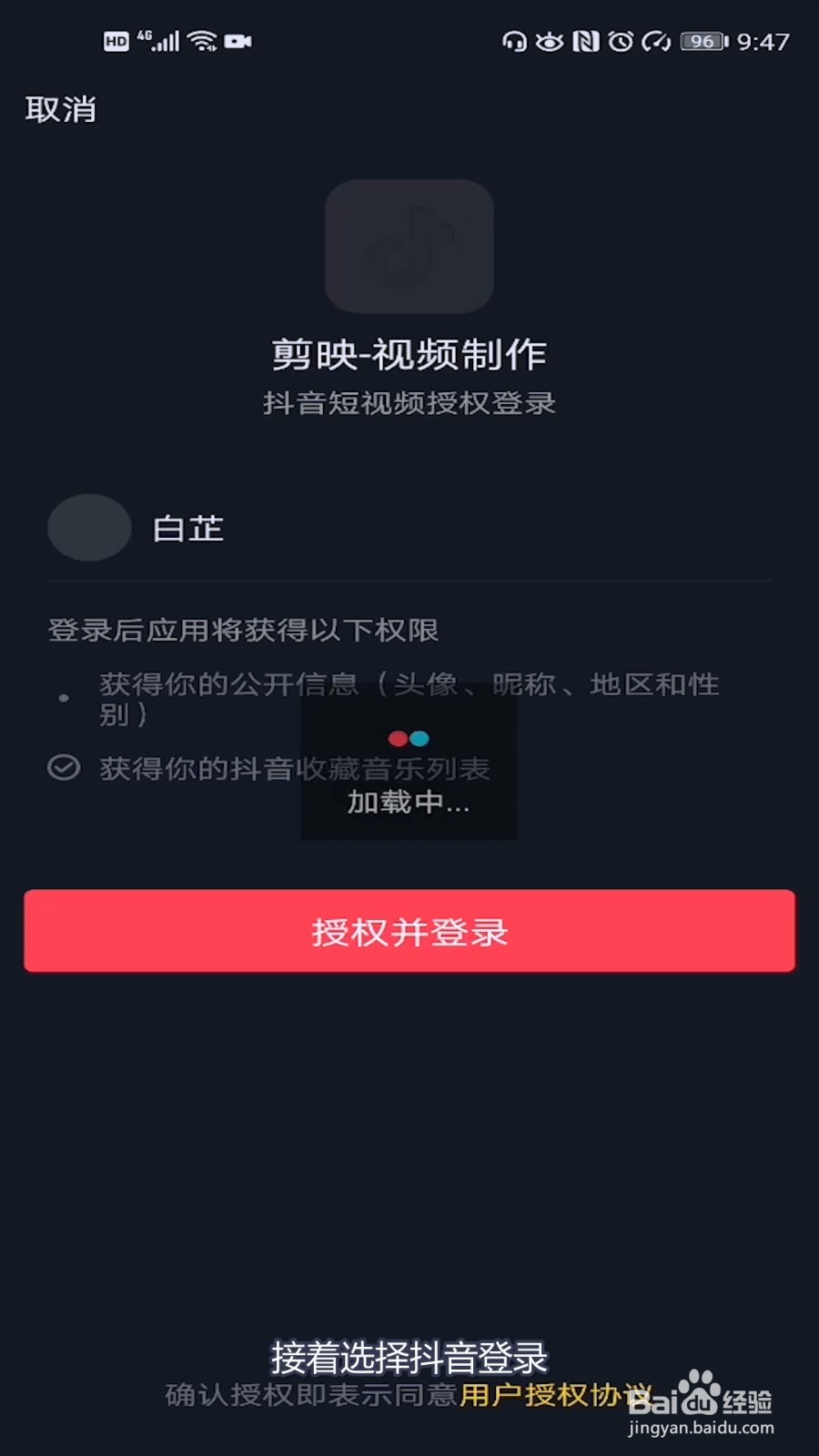This screenshot has height=1456, width=819.
Task: Tap the eye comfort mode status toggle
Action: point(548,42)
